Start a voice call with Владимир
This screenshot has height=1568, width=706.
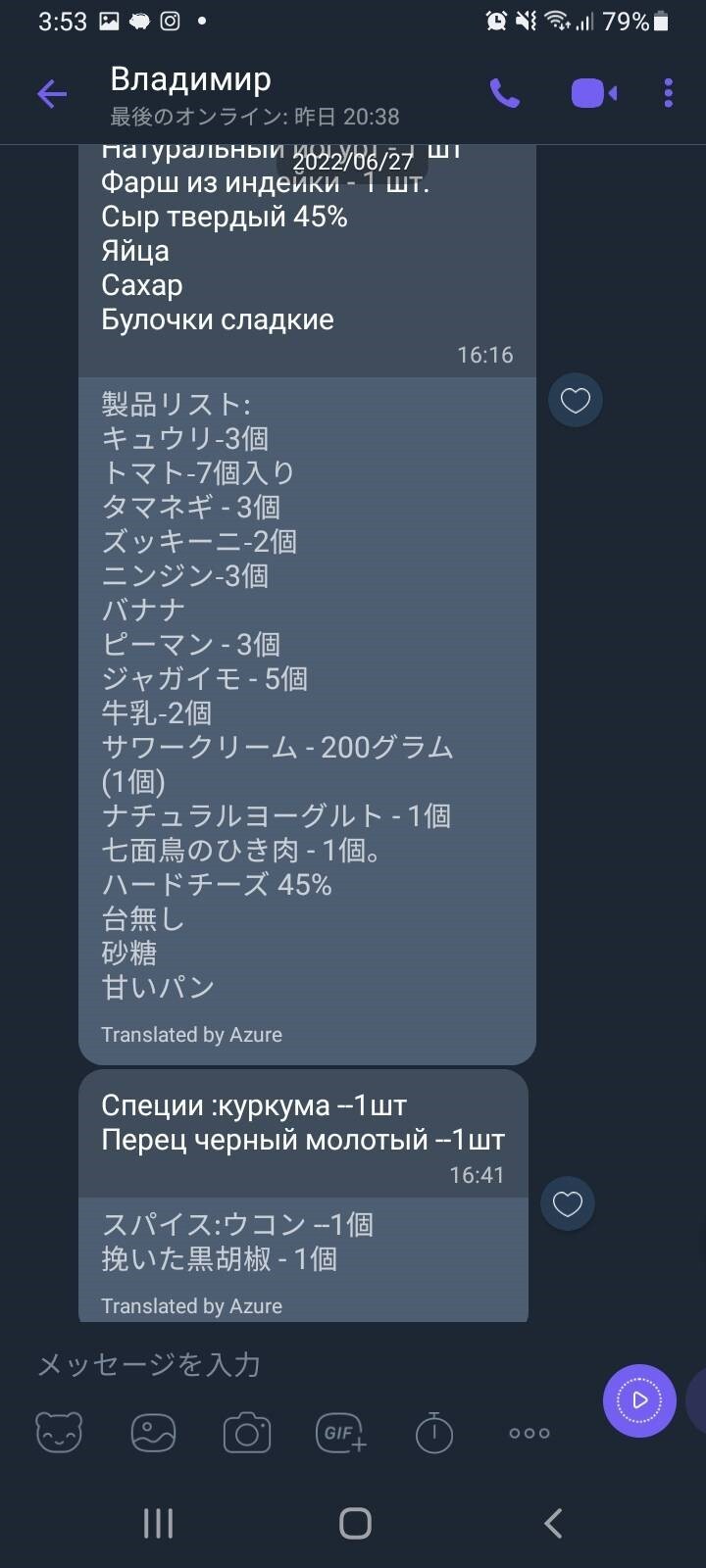pos(505,94)
